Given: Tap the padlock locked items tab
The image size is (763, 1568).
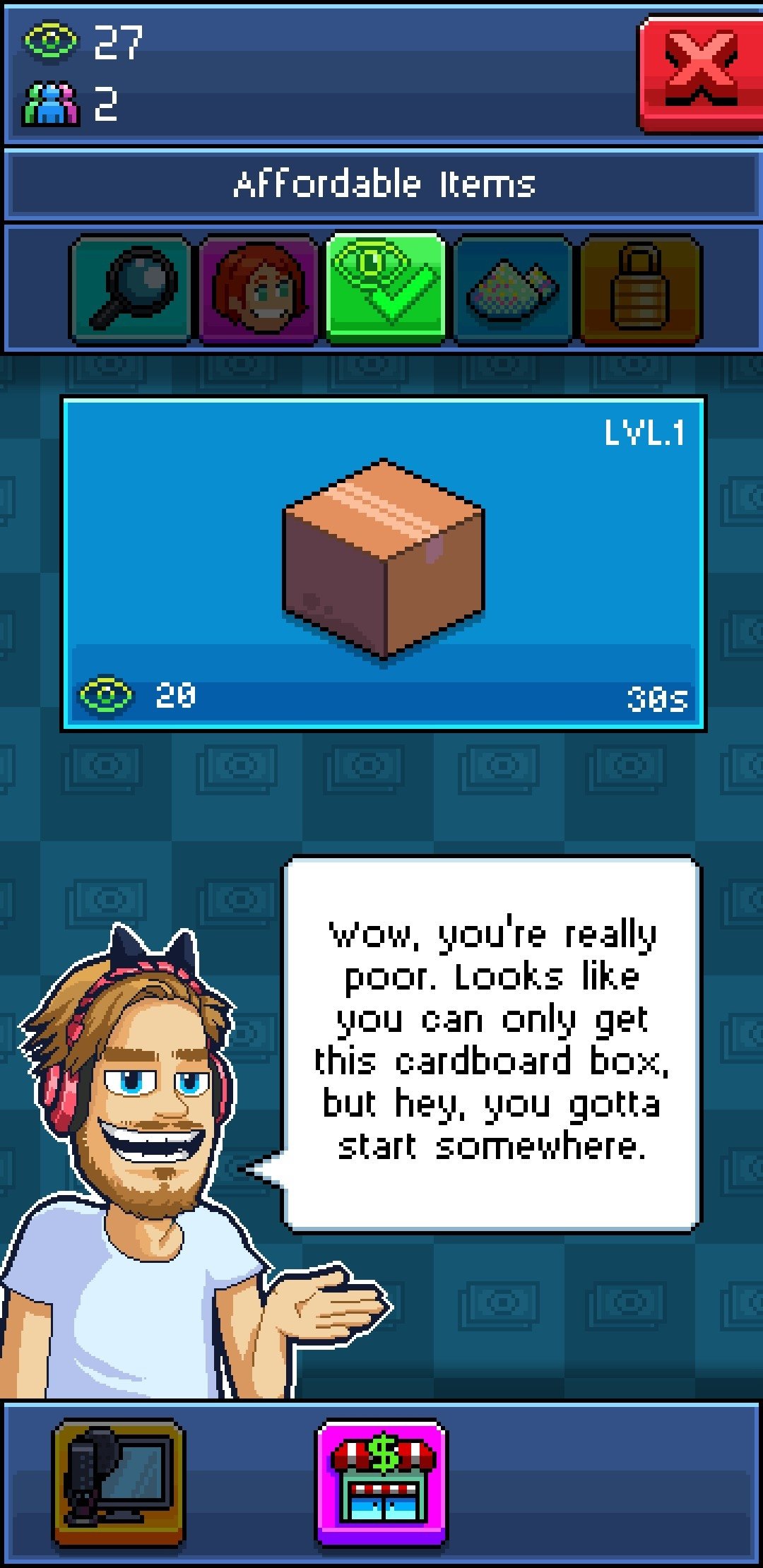Looking at the screenshot, I should coord(640,290).
